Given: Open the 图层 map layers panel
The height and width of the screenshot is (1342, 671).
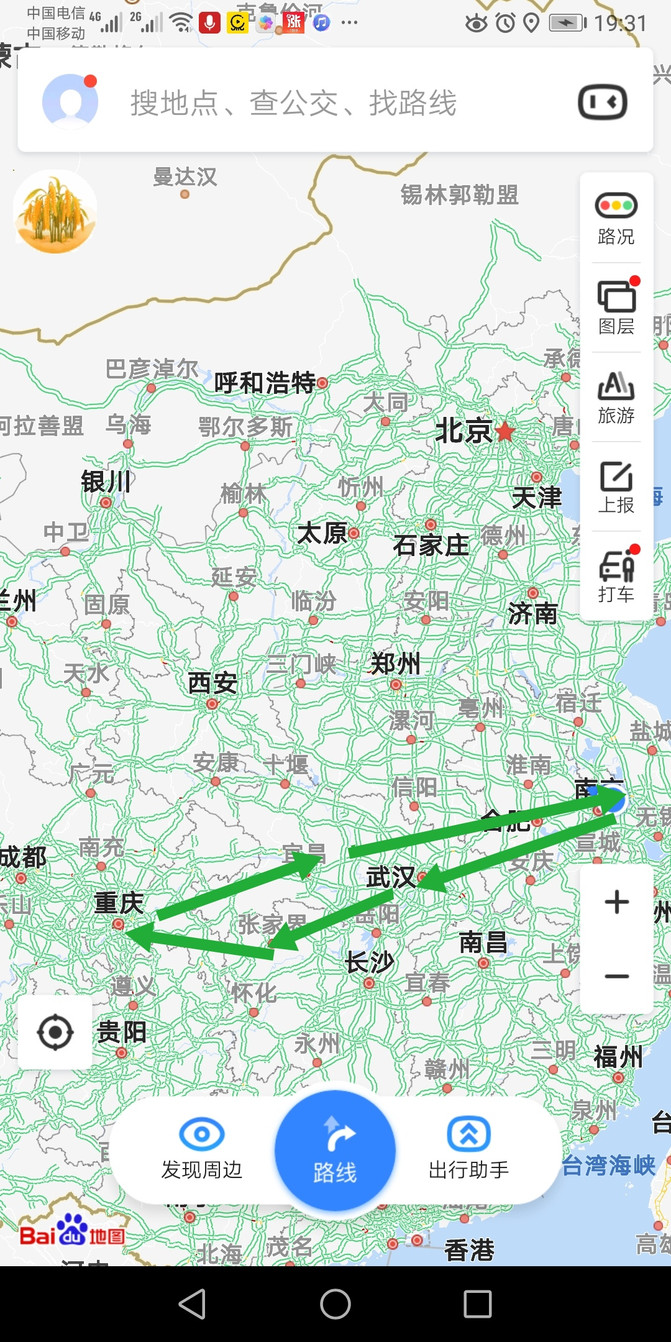Looking at the screenshot, I should [616, 308].
